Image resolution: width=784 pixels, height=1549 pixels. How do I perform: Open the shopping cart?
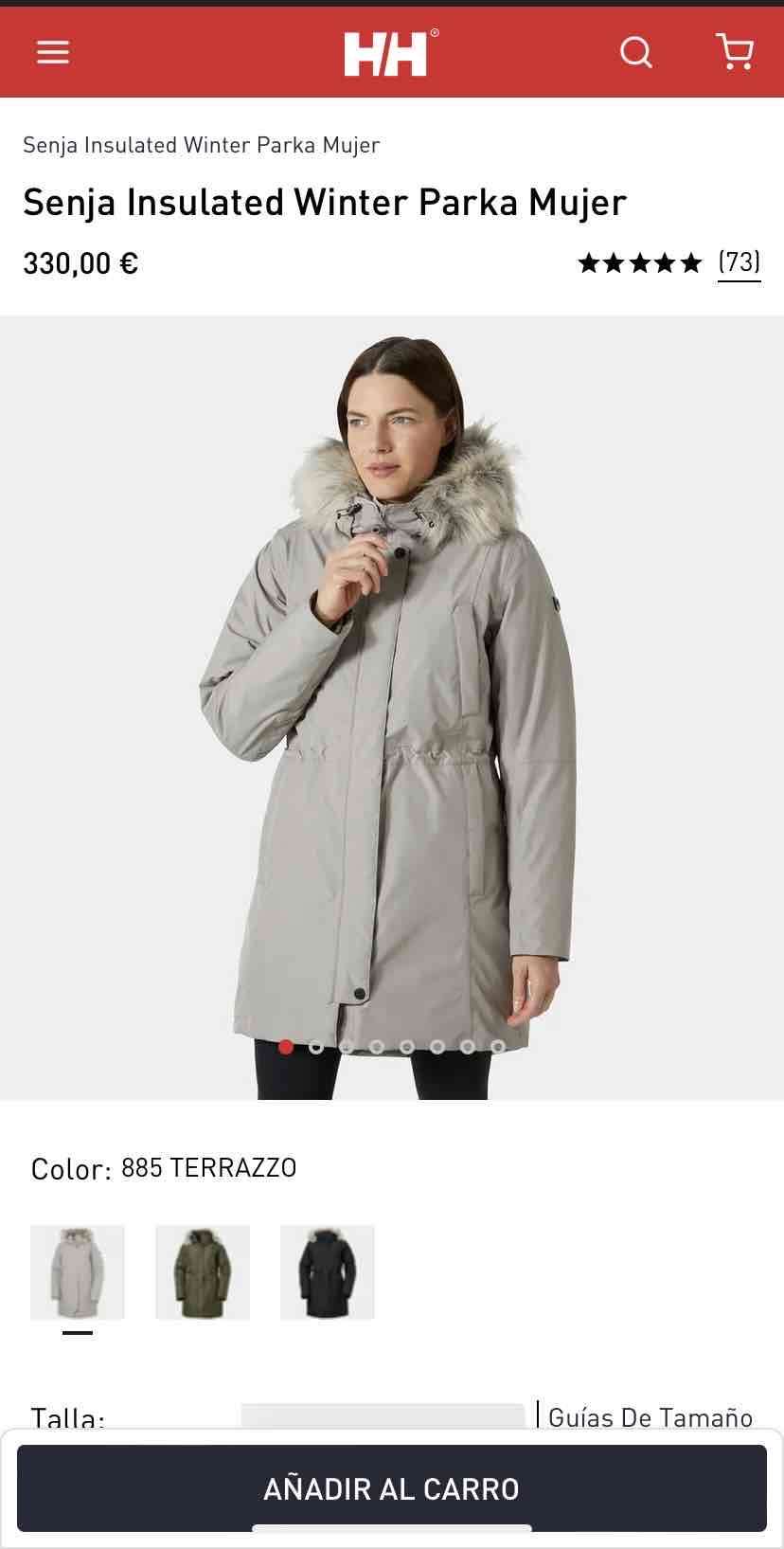(733, 52)
